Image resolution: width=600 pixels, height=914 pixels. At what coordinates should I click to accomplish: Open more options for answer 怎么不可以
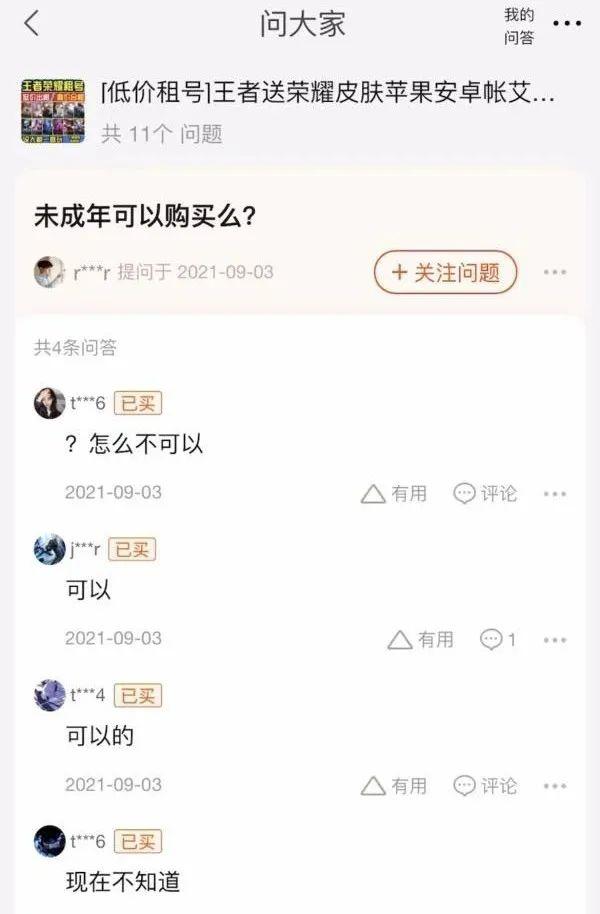pos(555,493)
